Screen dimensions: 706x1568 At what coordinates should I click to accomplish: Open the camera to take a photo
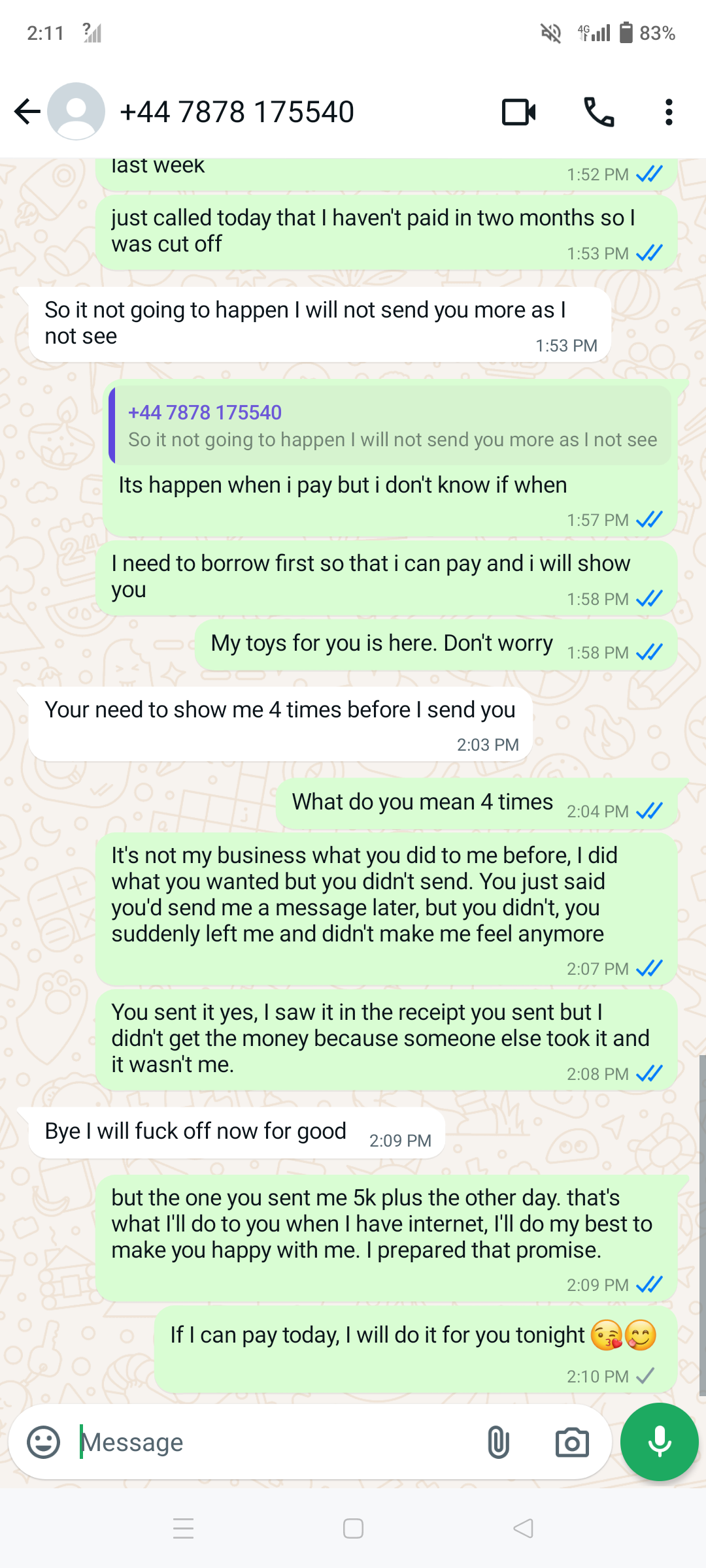coord(572,1442)
